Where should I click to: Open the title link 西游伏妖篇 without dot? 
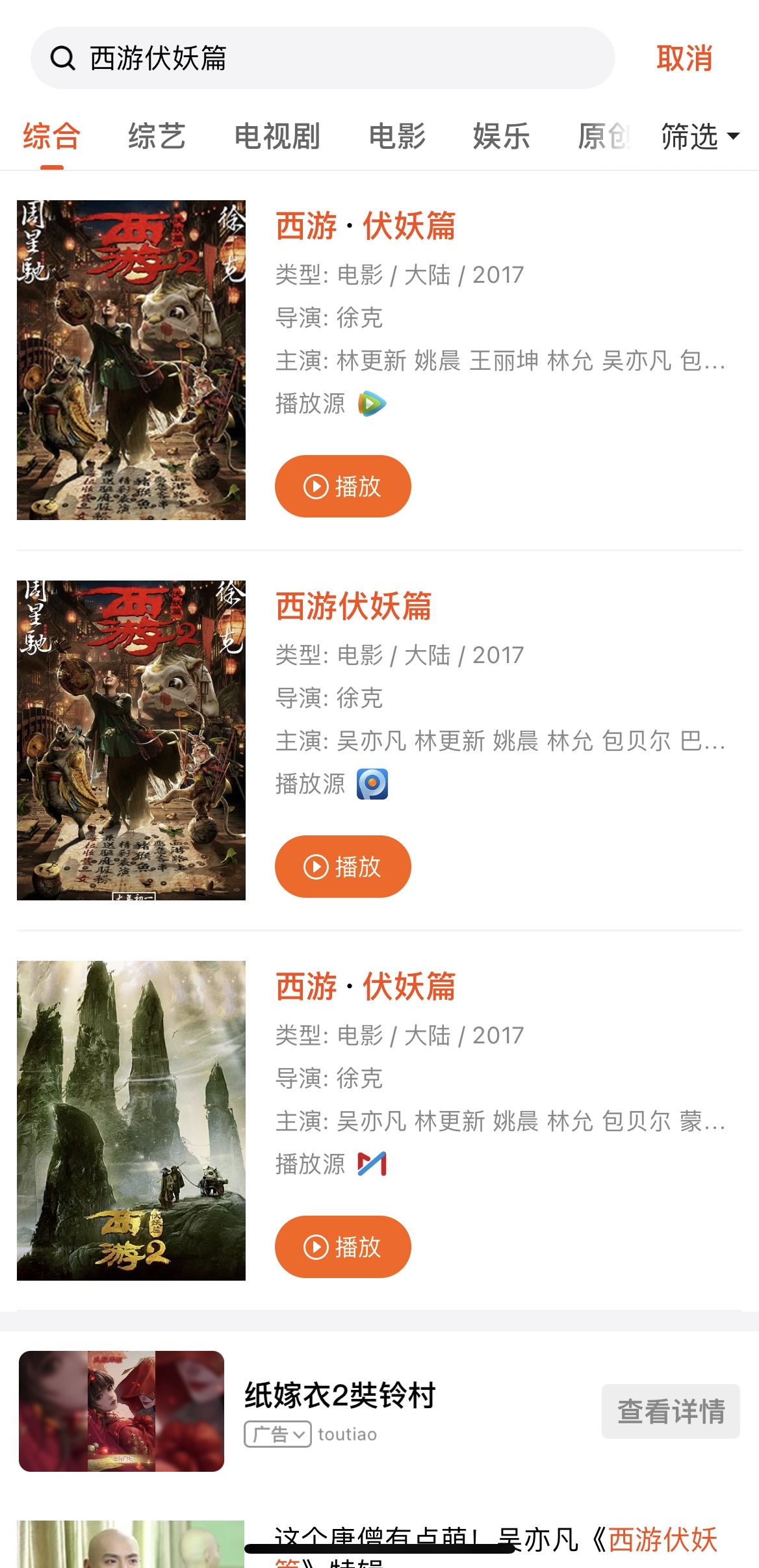pyautogui.click(x=354, y=606)
